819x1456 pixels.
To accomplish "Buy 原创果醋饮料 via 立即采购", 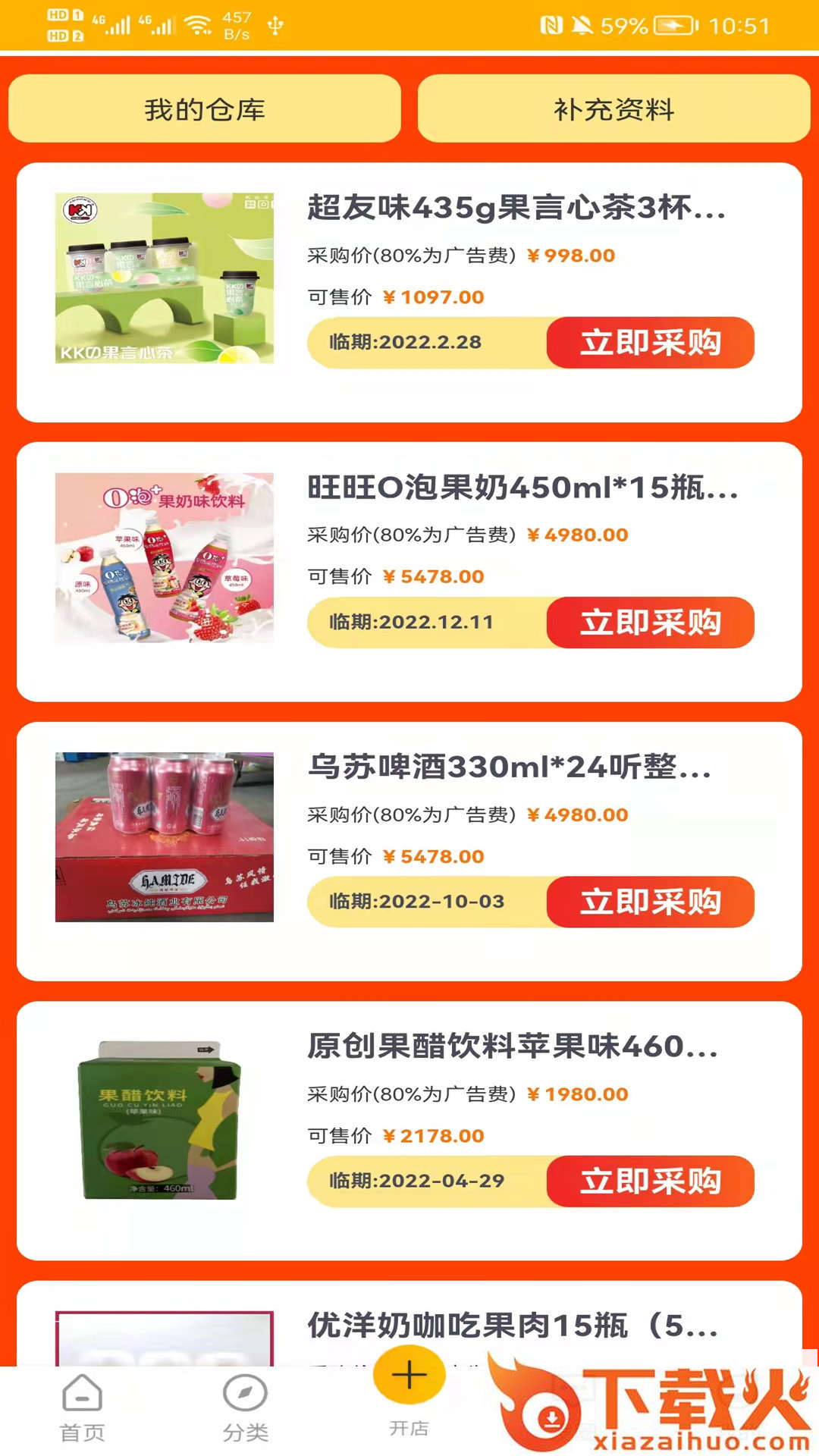I will [x=651, y=1181].
